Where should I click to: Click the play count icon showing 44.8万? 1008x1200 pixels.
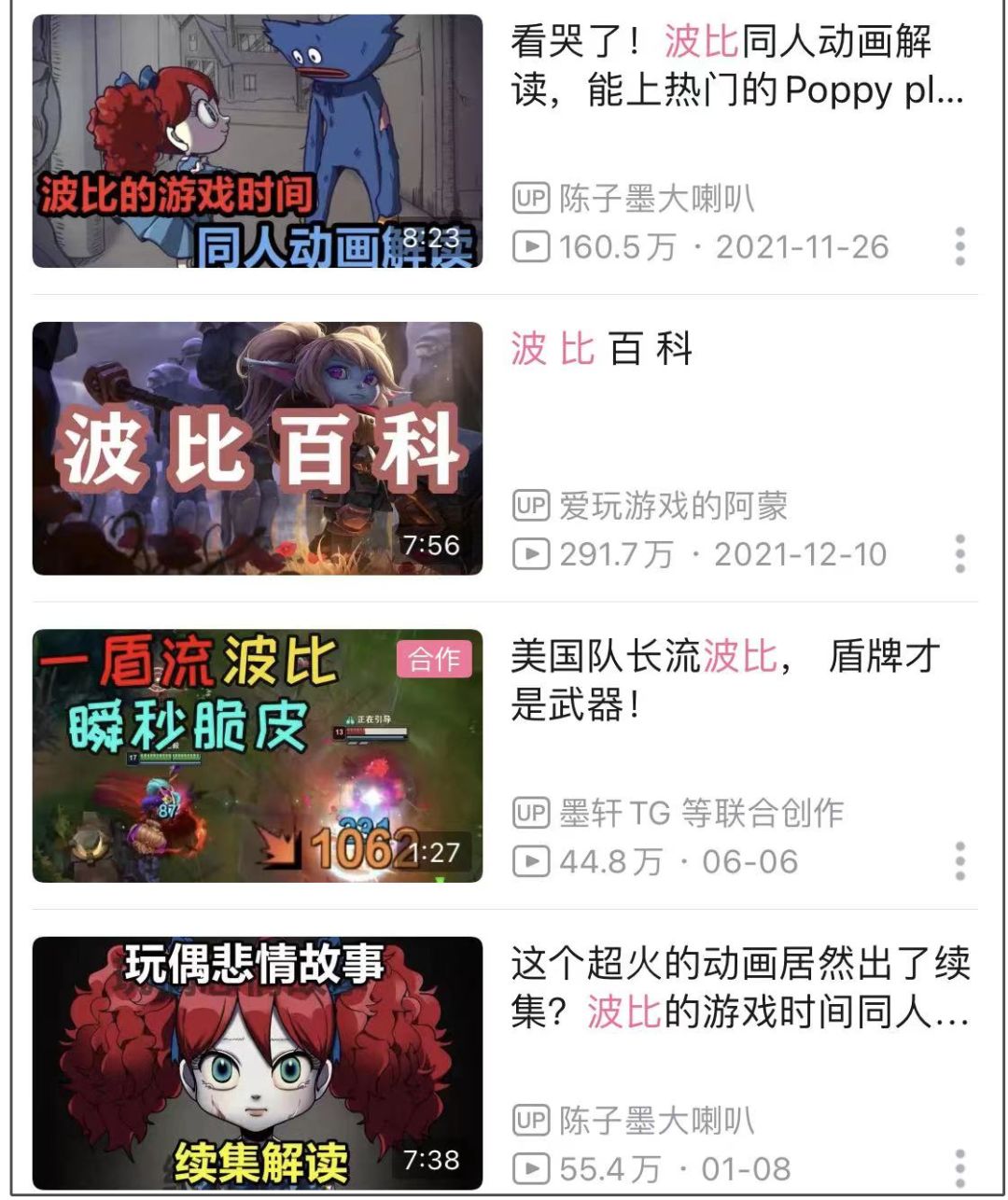tap(530, 859)
